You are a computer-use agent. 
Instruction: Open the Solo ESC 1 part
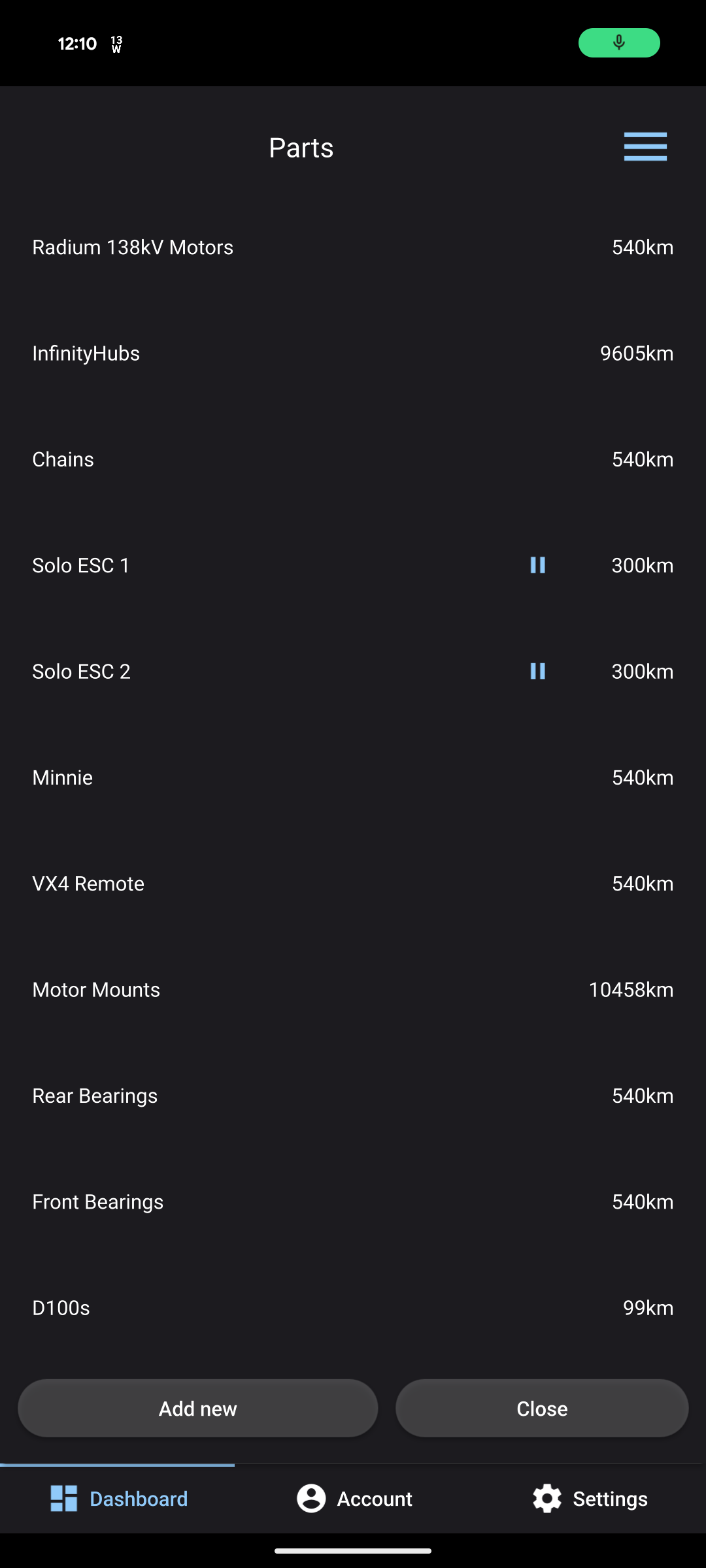click(x=353, y=566)
